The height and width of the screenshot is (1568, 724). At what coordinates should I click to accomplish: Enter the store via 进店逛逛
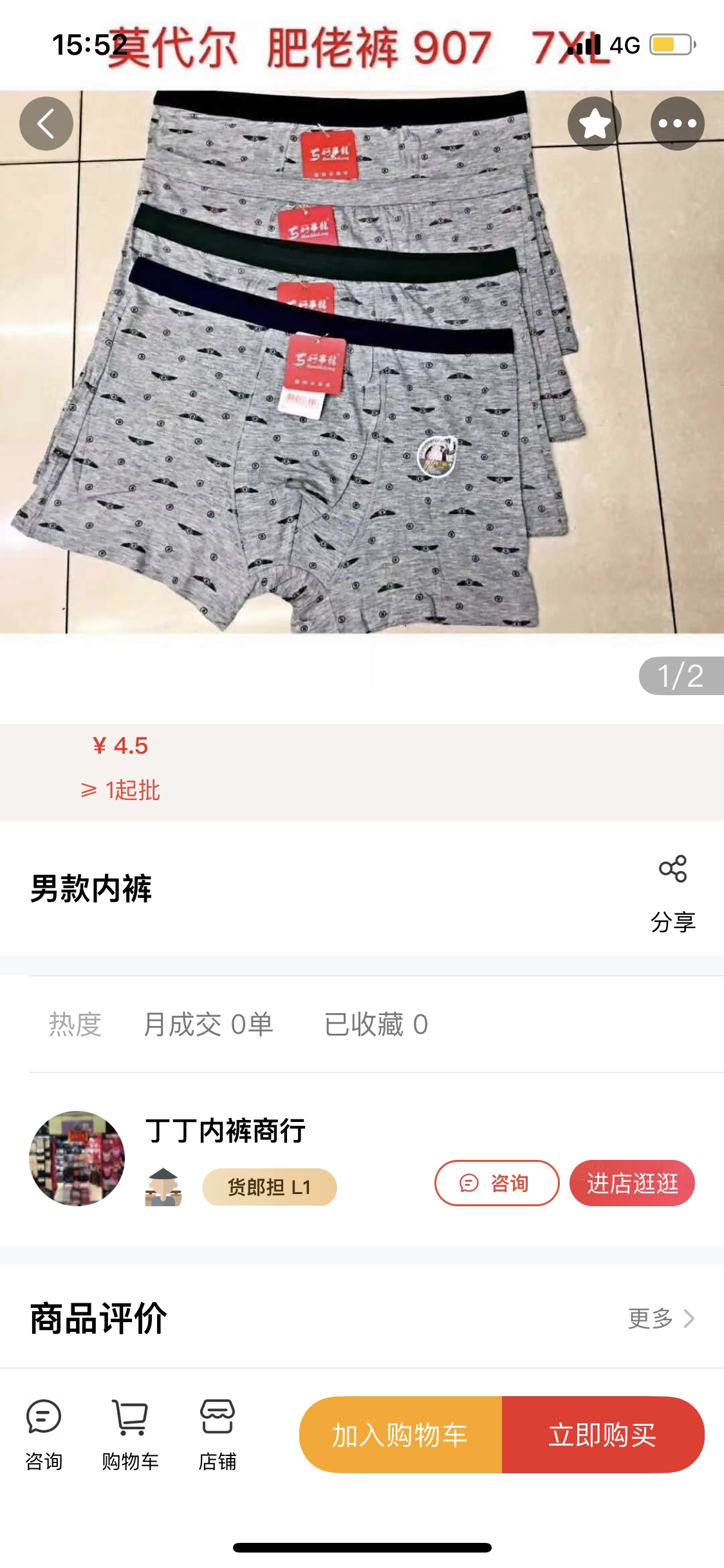[631, 1183]
